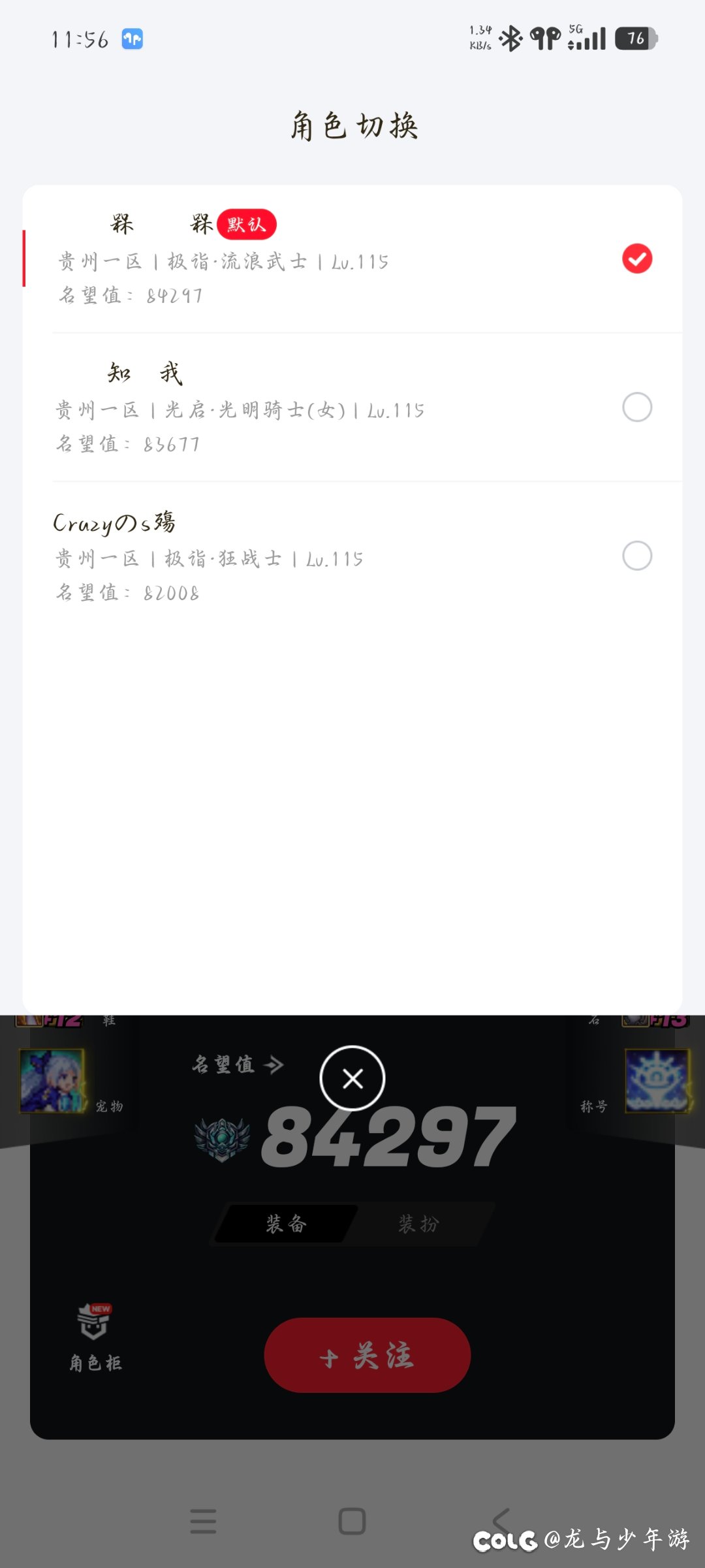Image resolution: width=705 pixels, height=1568 pixels.
Task: Choose the 光启·光明骑士(女) character
Action: pos(636,408)
